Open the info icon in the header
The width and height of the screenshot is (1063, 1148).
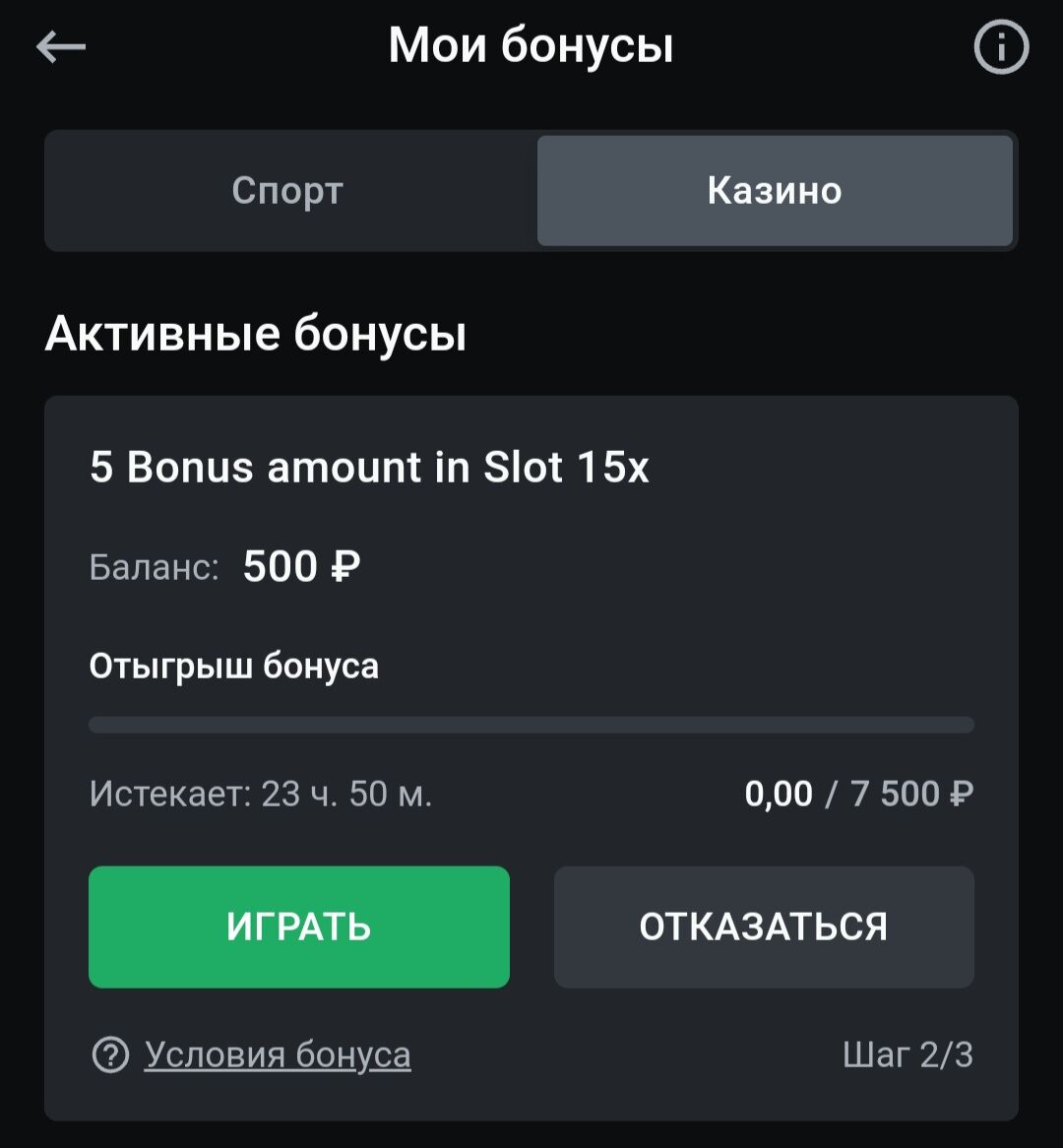click(1001, 47)
